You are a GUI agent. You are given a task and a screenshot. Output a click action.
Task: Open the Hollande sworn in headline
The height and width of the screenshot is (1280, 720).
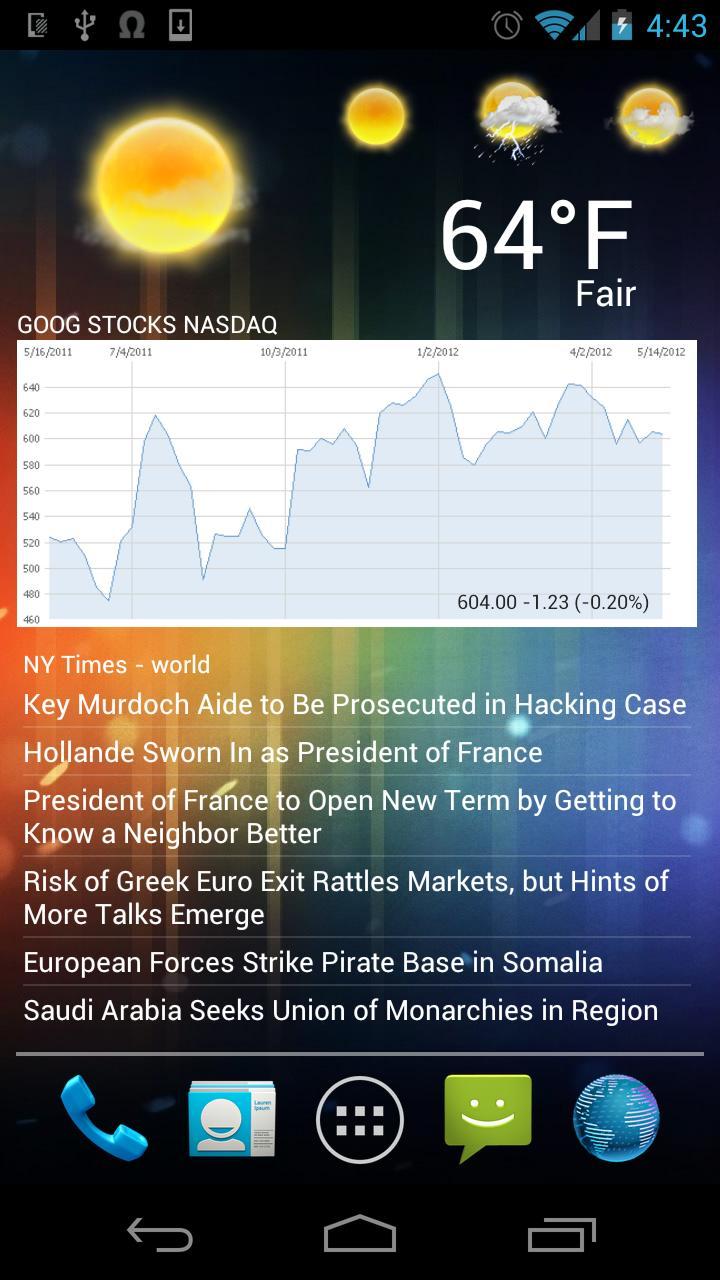[x=284, y=752]
